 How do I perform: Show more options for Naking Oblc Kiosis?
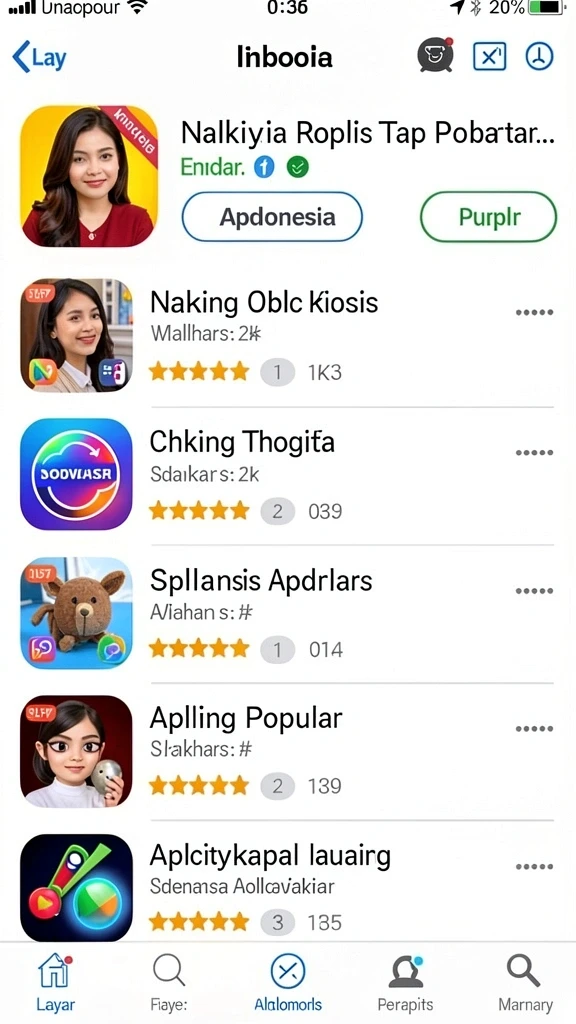534,313
